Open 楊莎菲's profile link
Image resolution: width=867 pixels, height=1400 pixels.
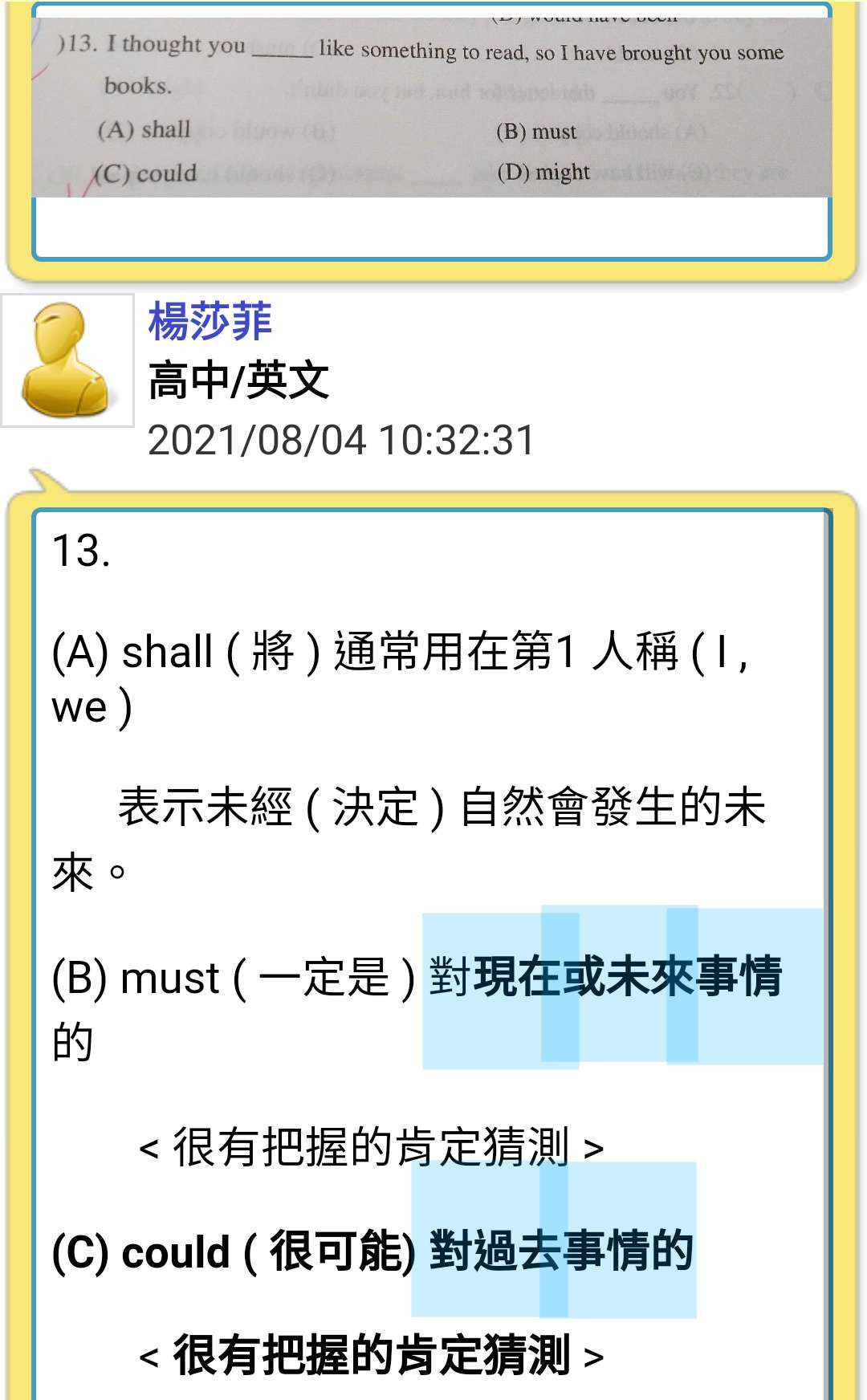(210, 322)
